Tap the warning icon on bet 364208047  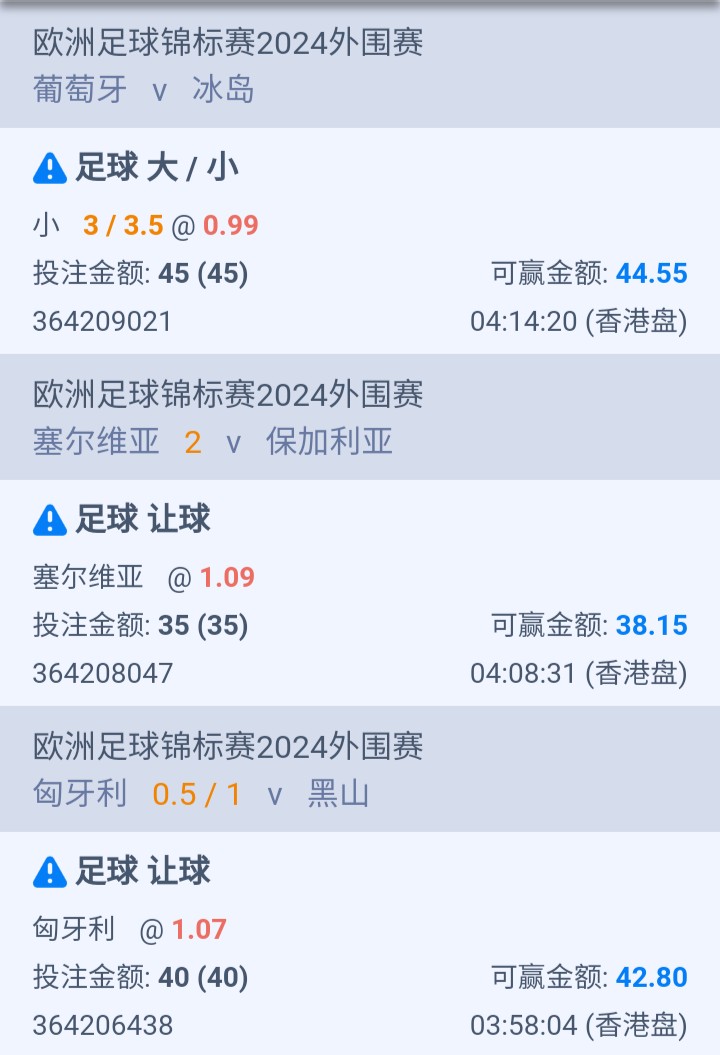(50, 520)
